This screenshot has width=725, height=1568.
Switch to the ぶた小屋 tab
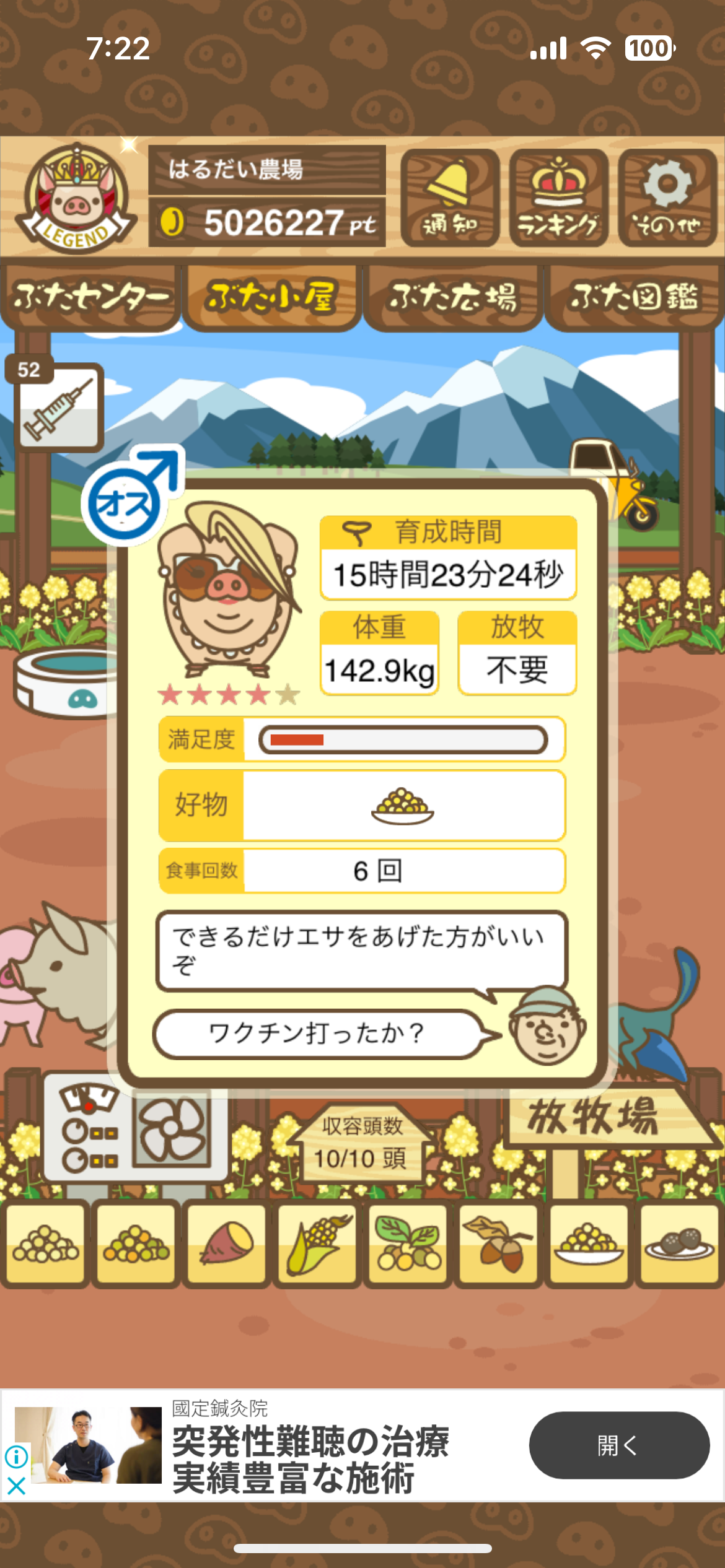tap(271, 297)
